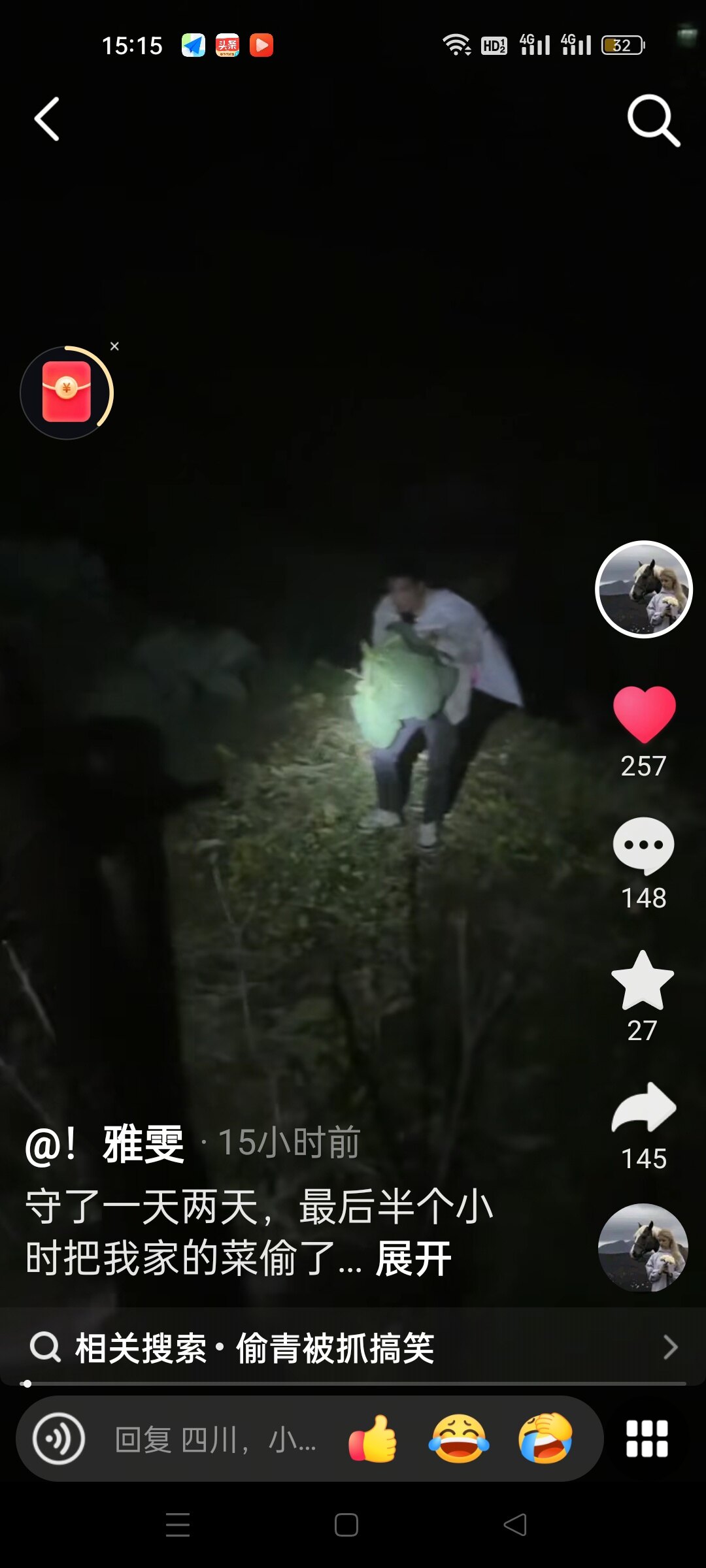Tap the 回复 comment input field
This screenshot has width=706, height=1568.
pyautogui.click(x=216, y=1439)
